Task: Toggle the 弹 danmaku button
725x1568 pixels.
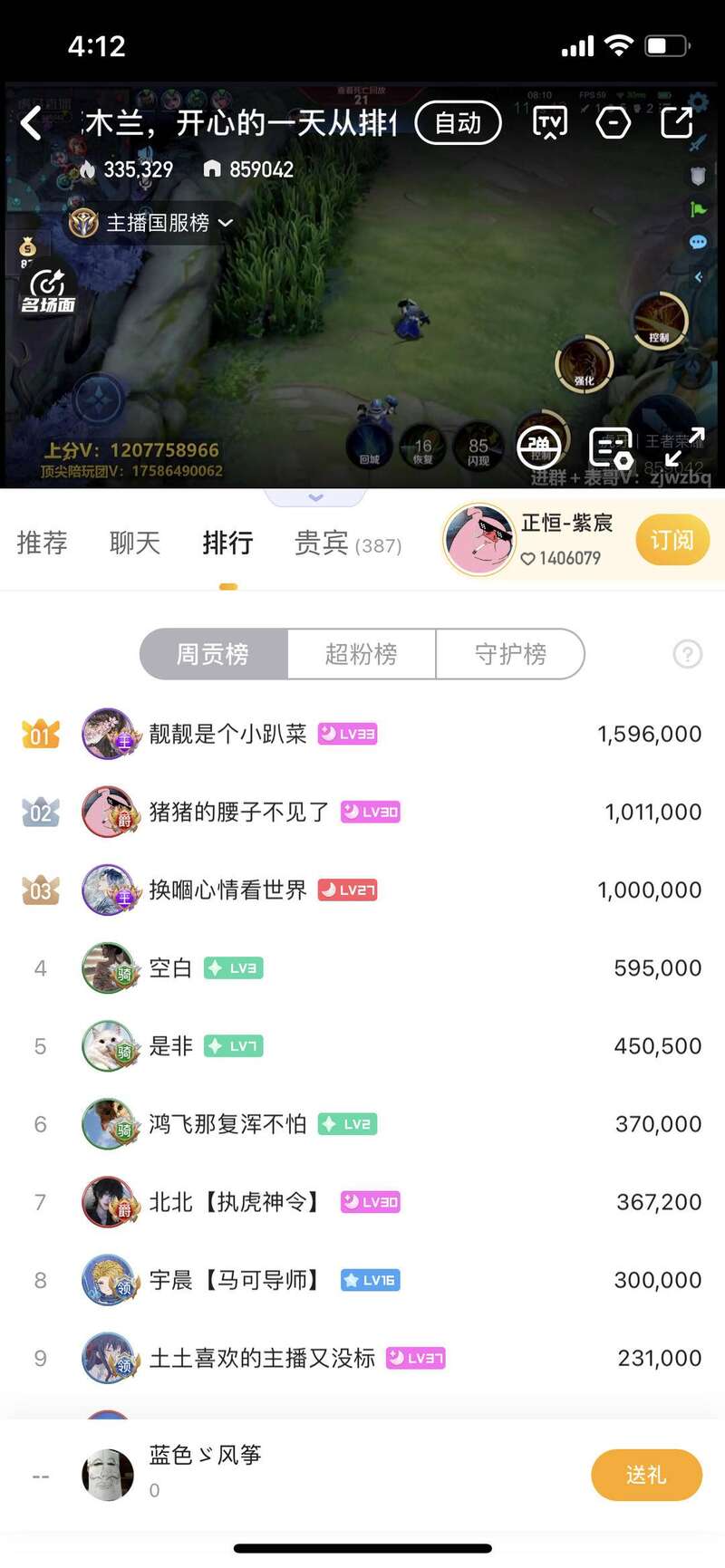Action: click(540, 446)
